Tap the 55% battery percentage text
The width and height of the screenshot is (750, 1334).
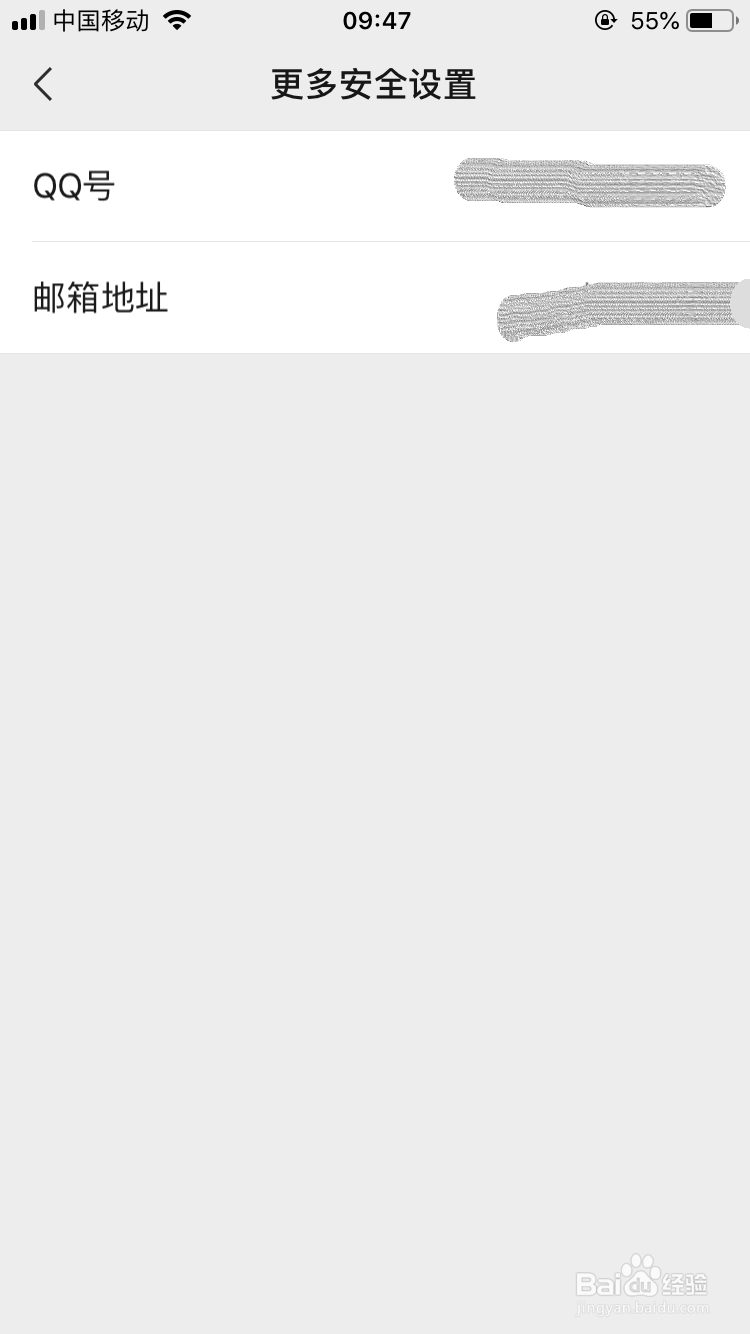coord(655,19)
